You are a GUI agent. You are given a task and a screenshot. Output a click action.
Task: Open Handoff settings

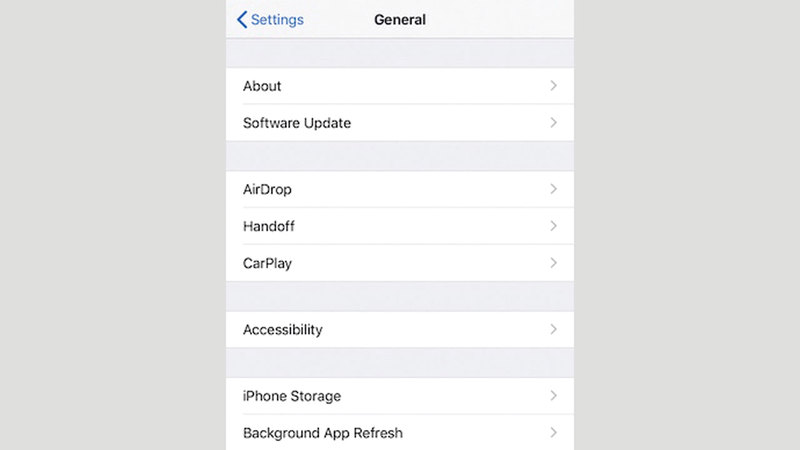[x=399, y=226]
